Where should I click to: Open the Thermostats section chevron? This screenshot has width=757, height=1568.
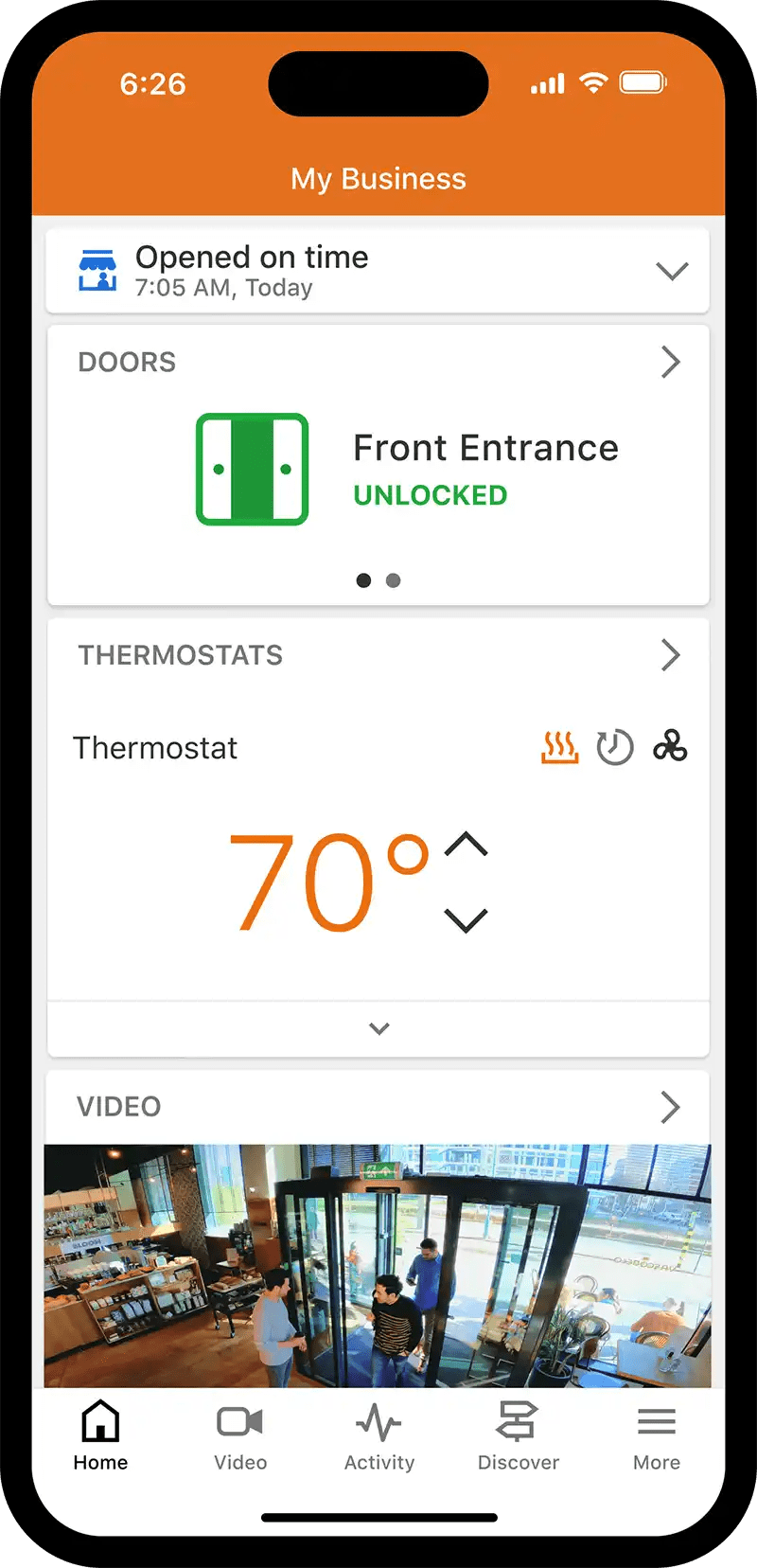click(x=671, y=654)
